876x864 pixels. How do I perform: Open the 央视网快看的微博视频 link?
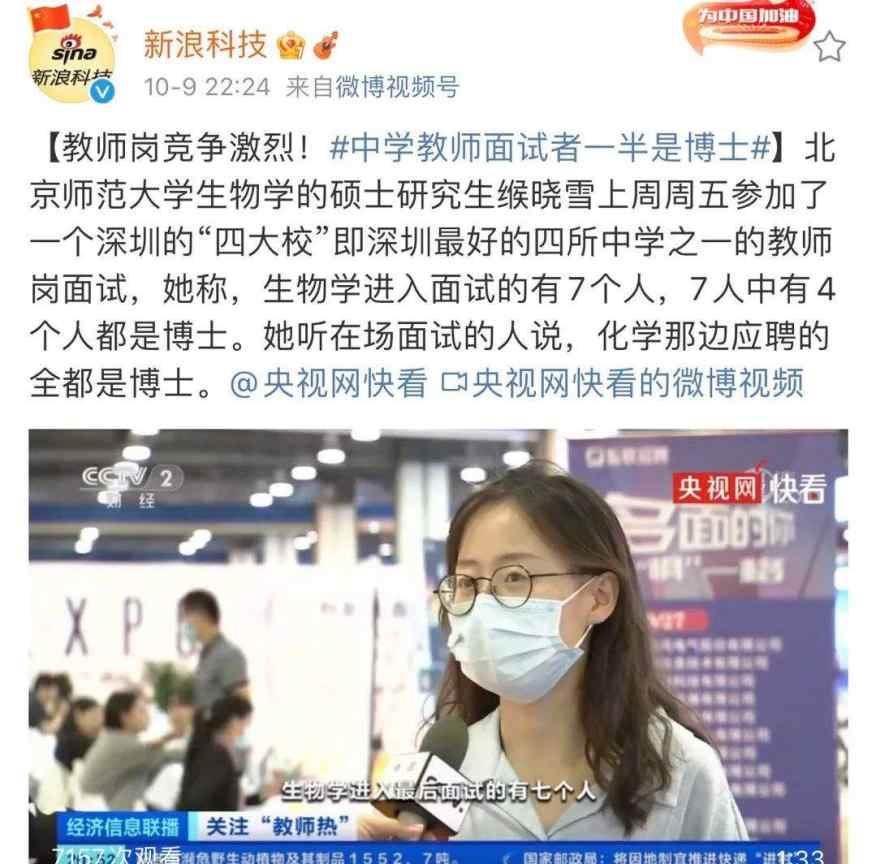tap(624, 384)
